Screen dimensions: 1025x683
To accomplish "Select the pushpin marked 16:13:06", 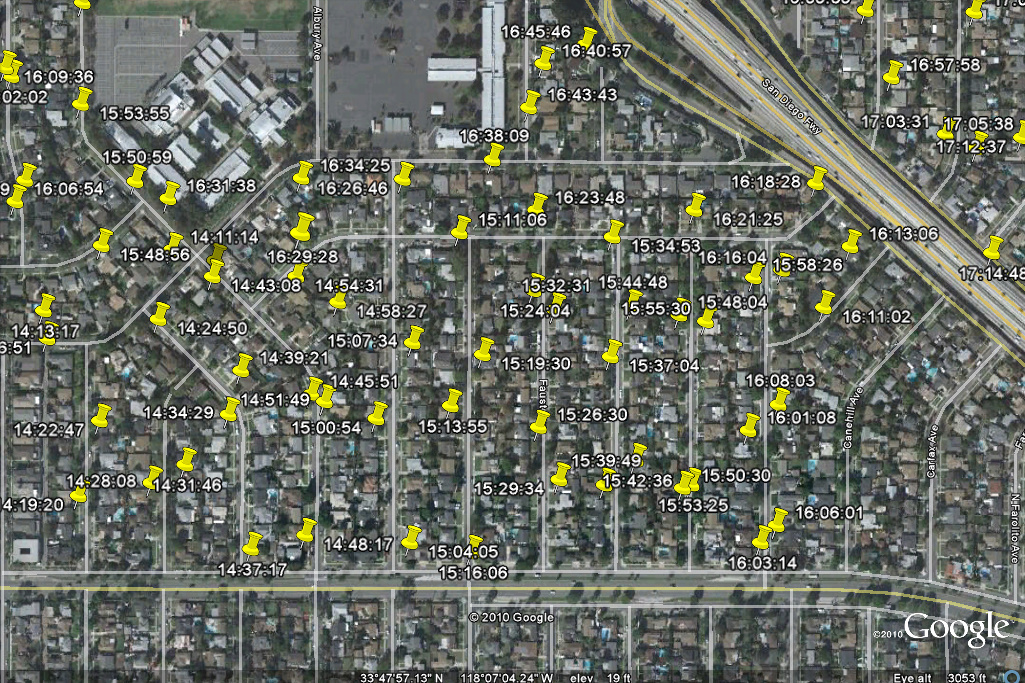I will tap(851, 241).
